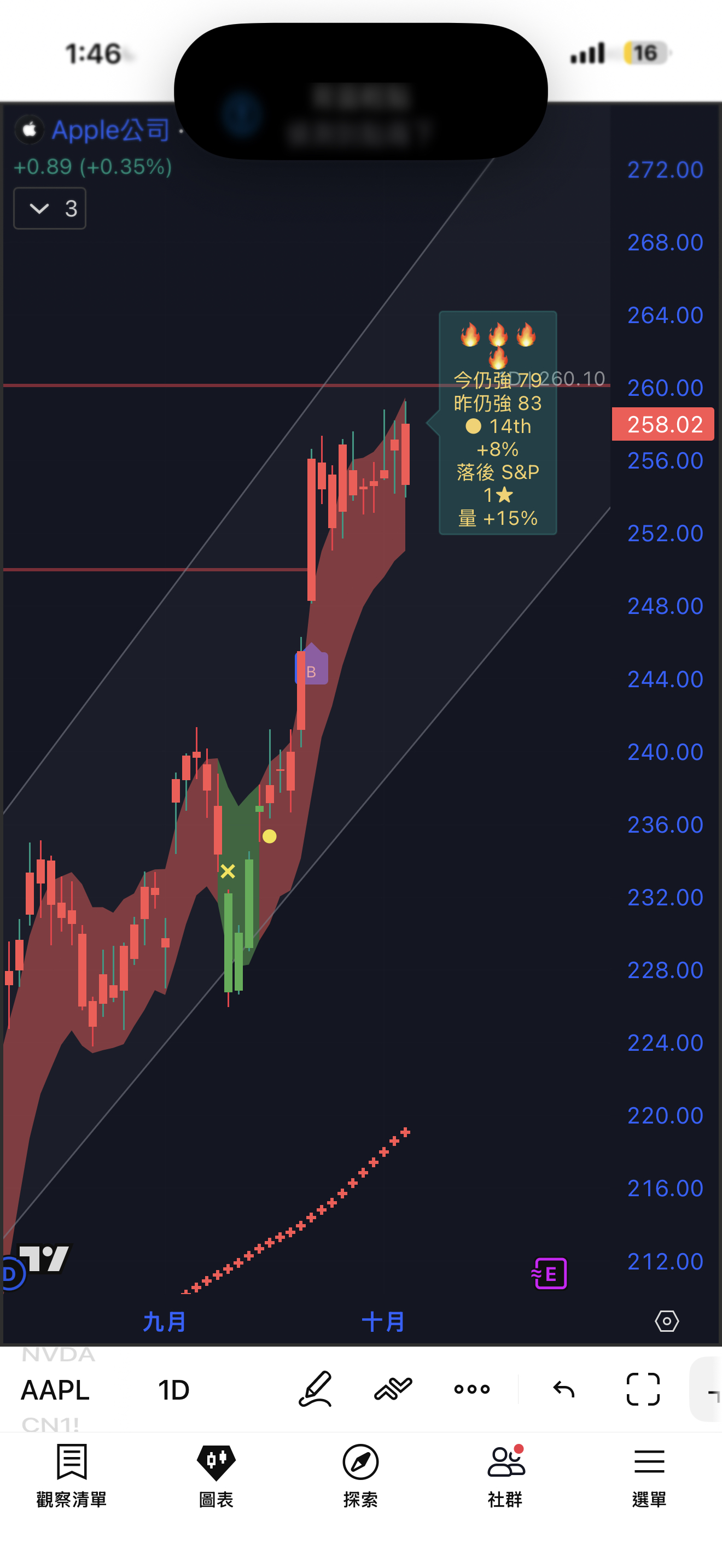Tap the earnings E marker
This screenshot has width=722, height=1568.
(x=550, y=1273)
